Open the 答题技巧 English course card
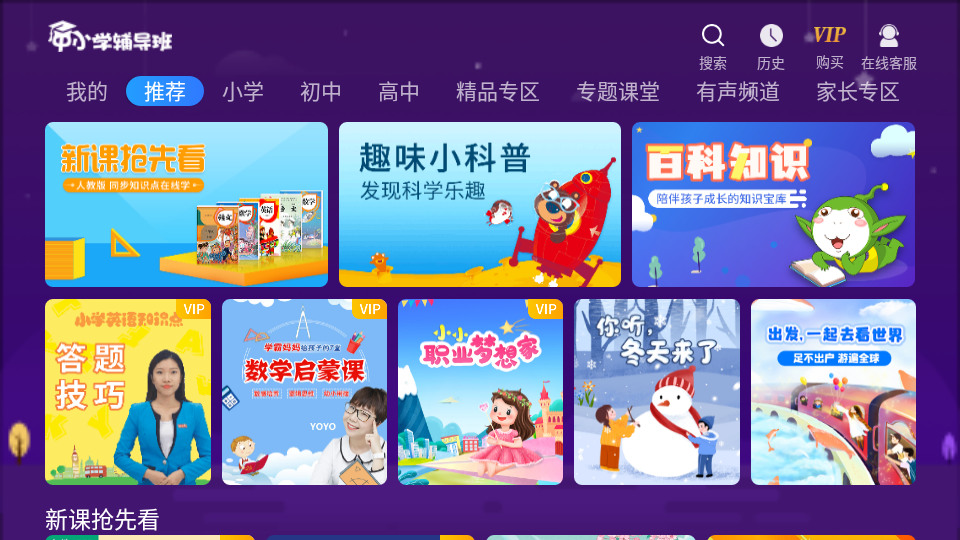Screen dimensions: 960x540 tap(128, 392)
